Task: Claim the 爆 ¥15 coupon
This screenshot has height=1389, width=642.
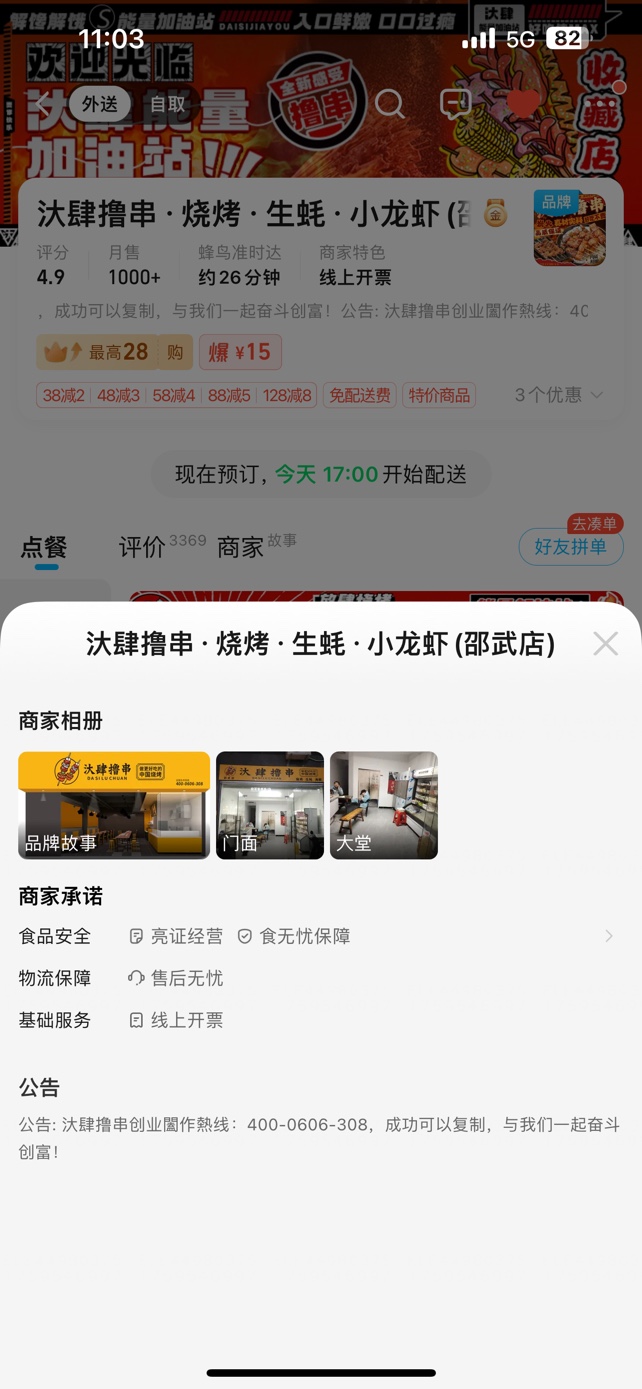Action: coord(240,352)
